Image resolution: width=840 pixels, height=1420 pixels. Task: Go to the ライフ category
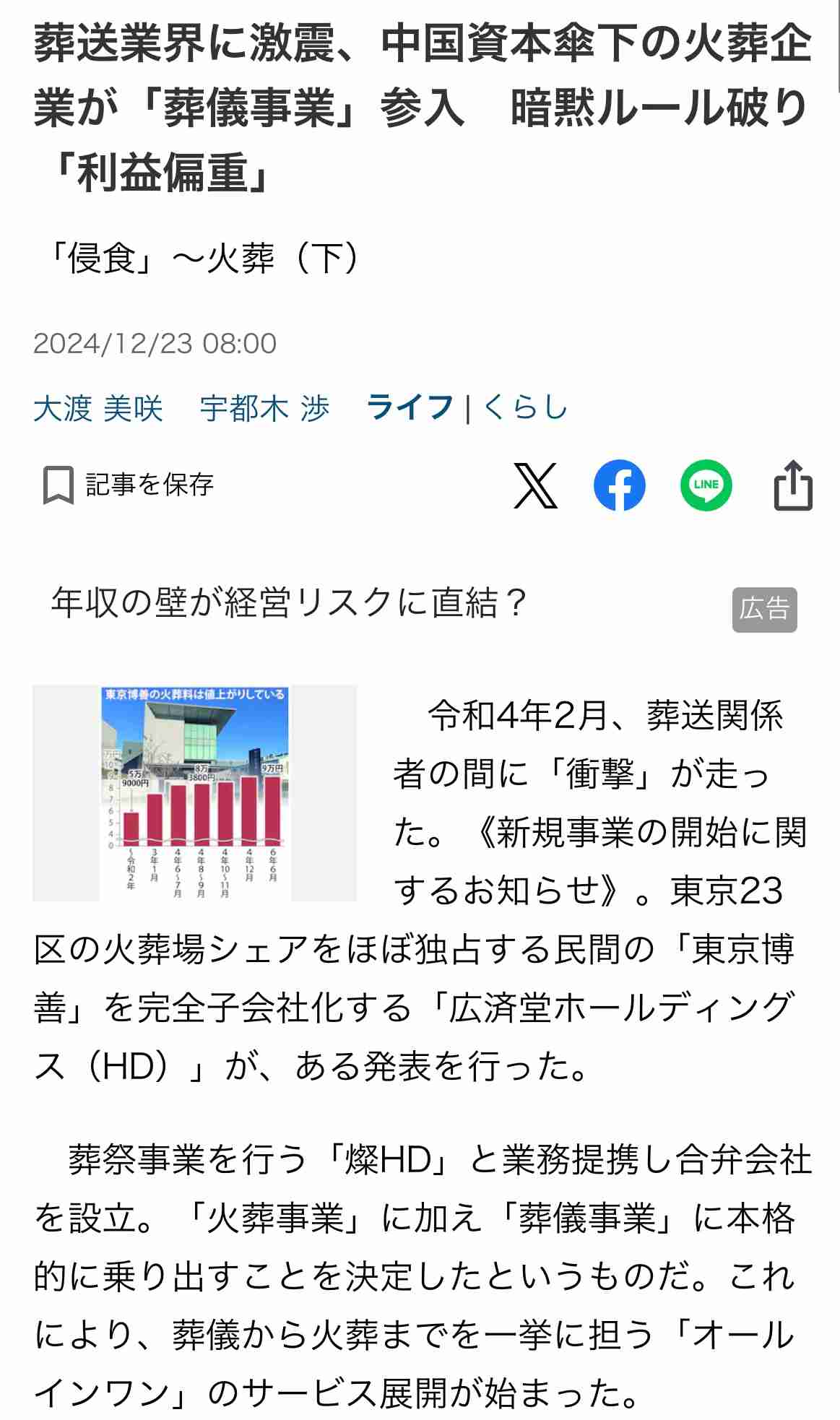click(x=410, y=408)
